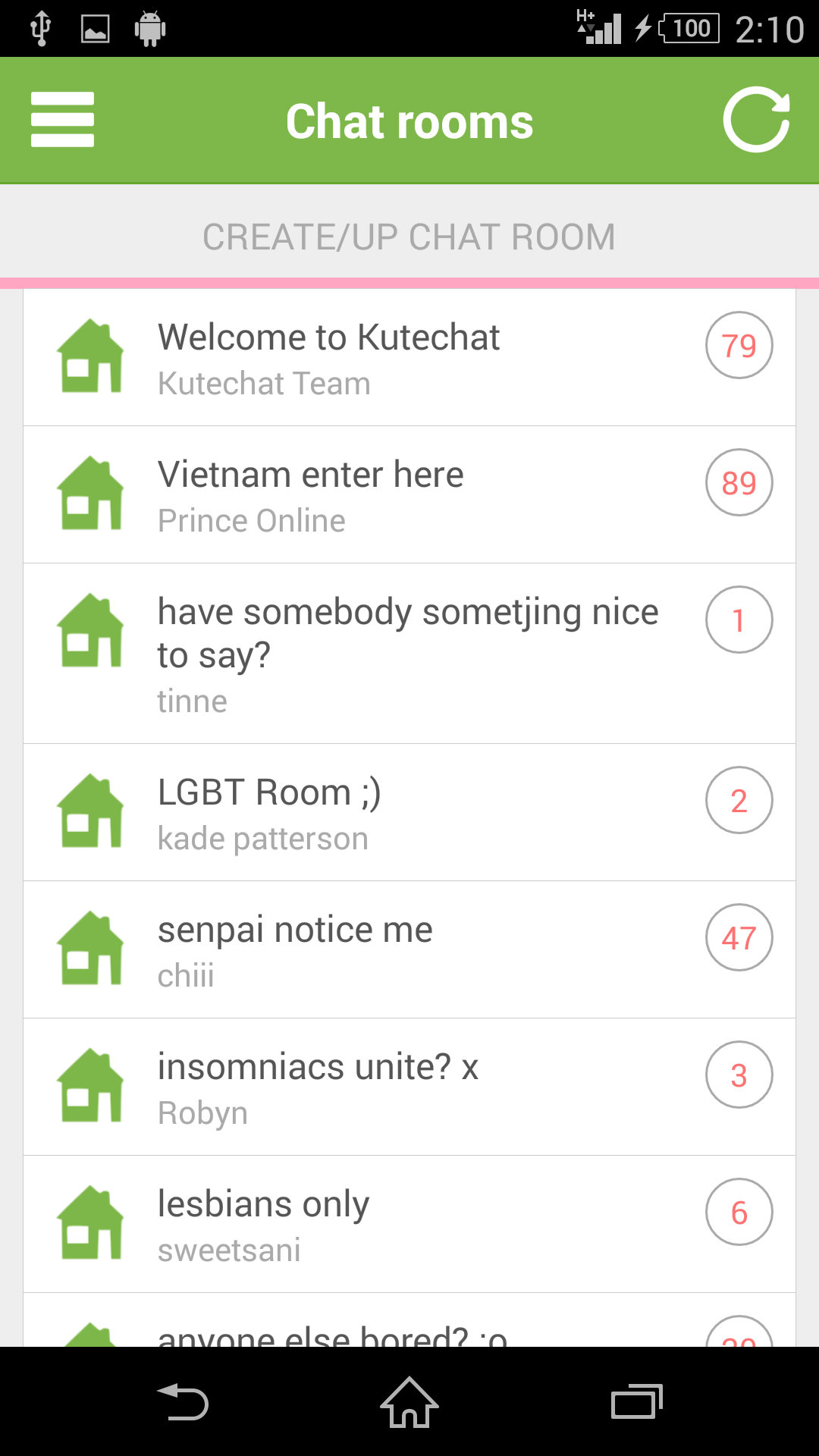Viewport: 819px width, 1456px height.
Task: Enter Robyn's insomniacs unite room
Action: [x=409, y=1087]
